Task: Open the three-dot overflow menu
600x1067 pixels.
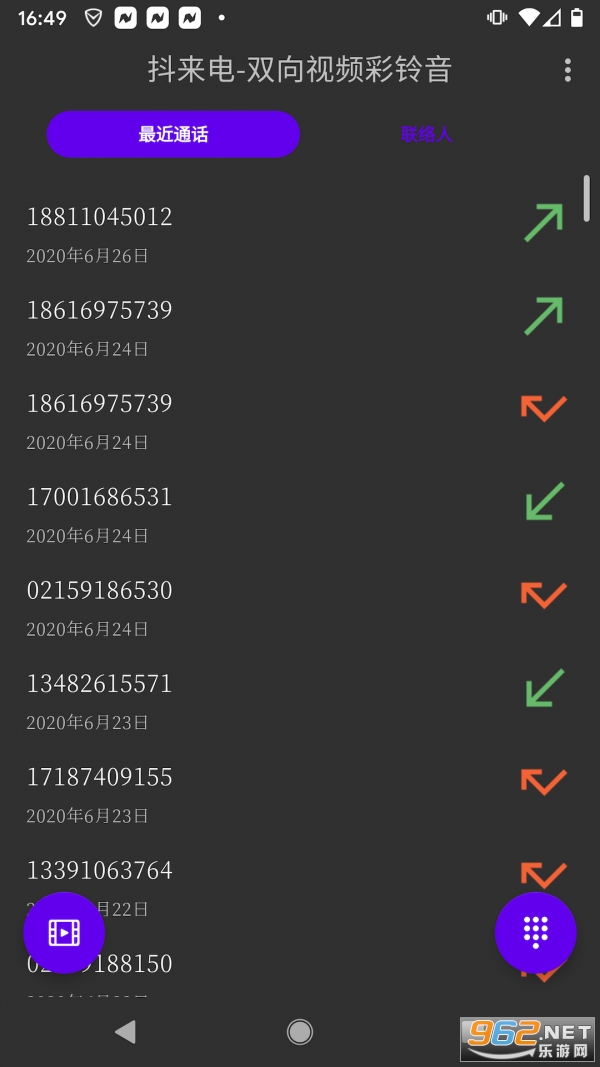Action: tap(568, 69)
